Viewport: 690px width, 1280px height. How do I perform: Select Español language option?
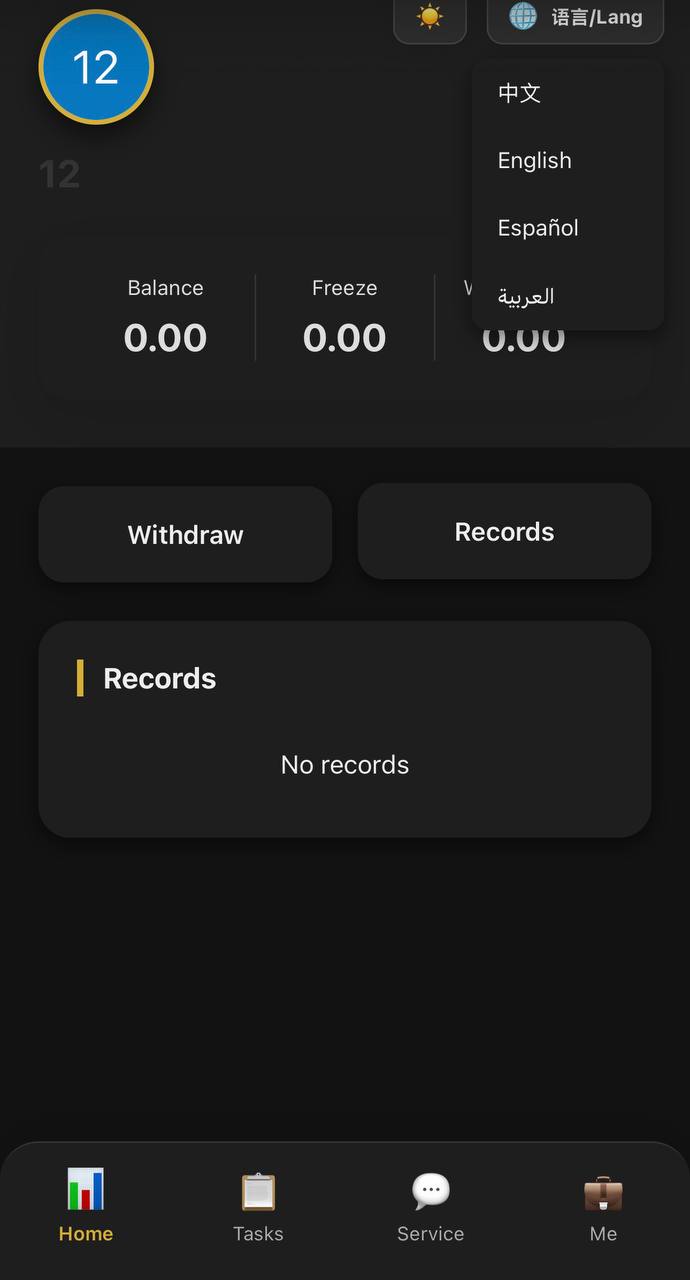tap(538, 228)
